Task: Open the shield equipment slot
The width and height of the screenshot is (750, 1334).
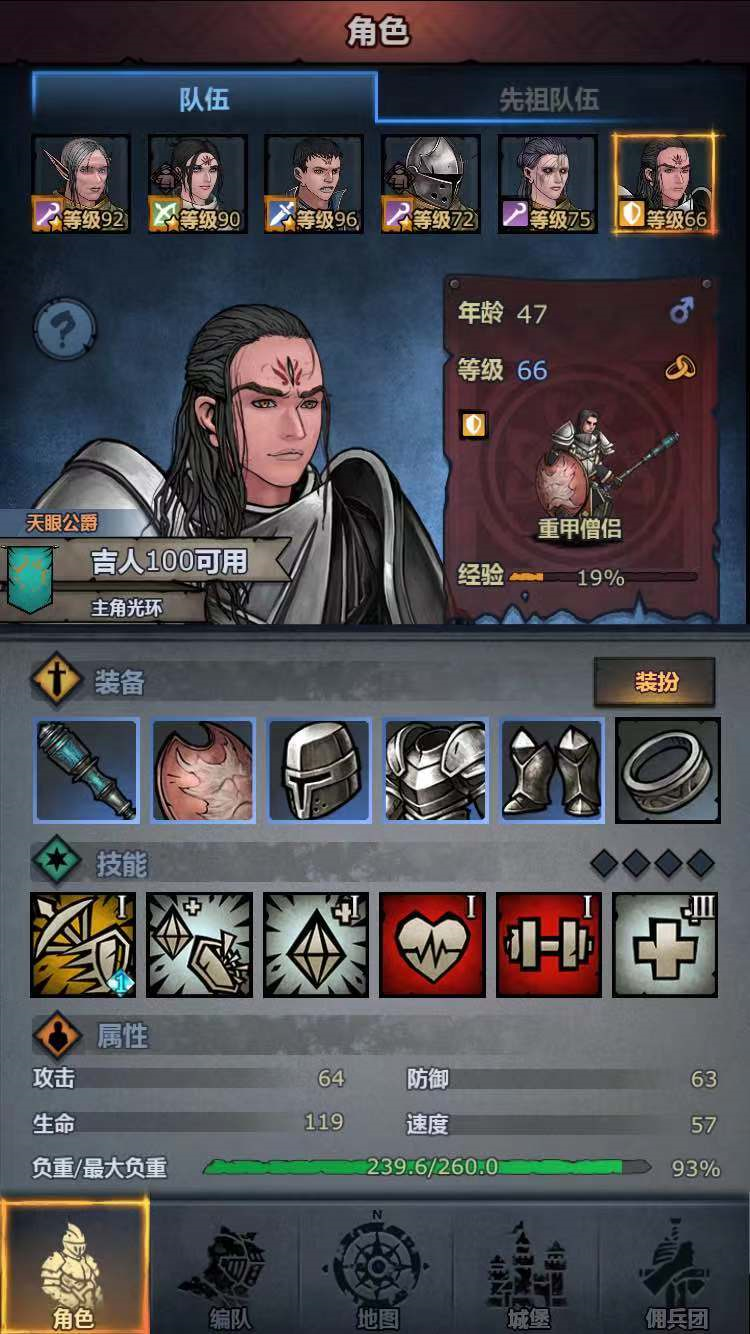Action: point(203,770)
